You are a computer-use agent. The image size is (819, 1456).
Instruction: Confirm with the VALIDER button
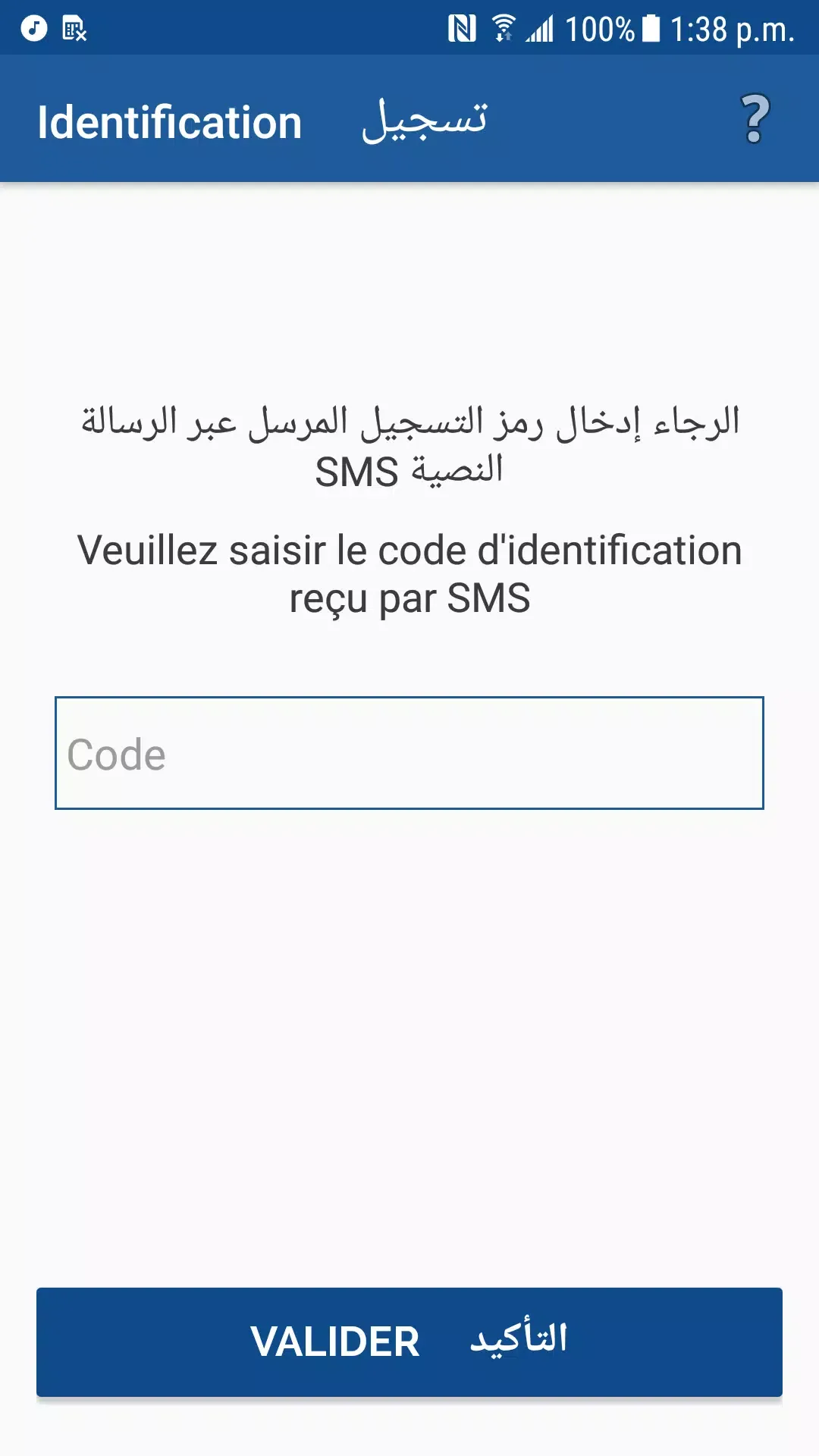409,1341
